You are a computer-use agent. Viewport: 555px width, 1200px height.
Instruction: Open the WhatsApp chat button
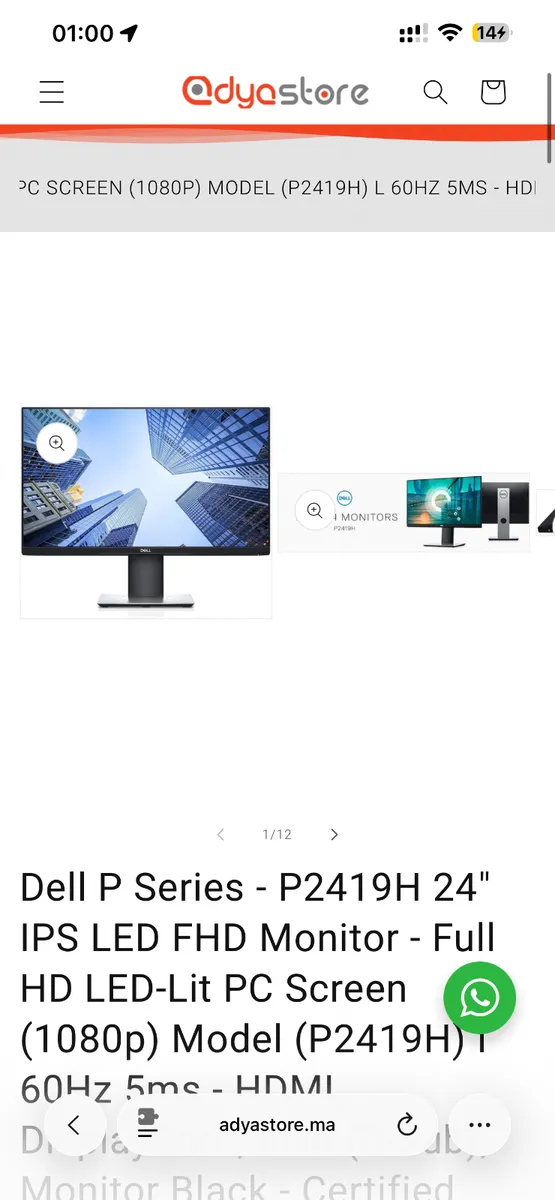(x=480, y=997)
